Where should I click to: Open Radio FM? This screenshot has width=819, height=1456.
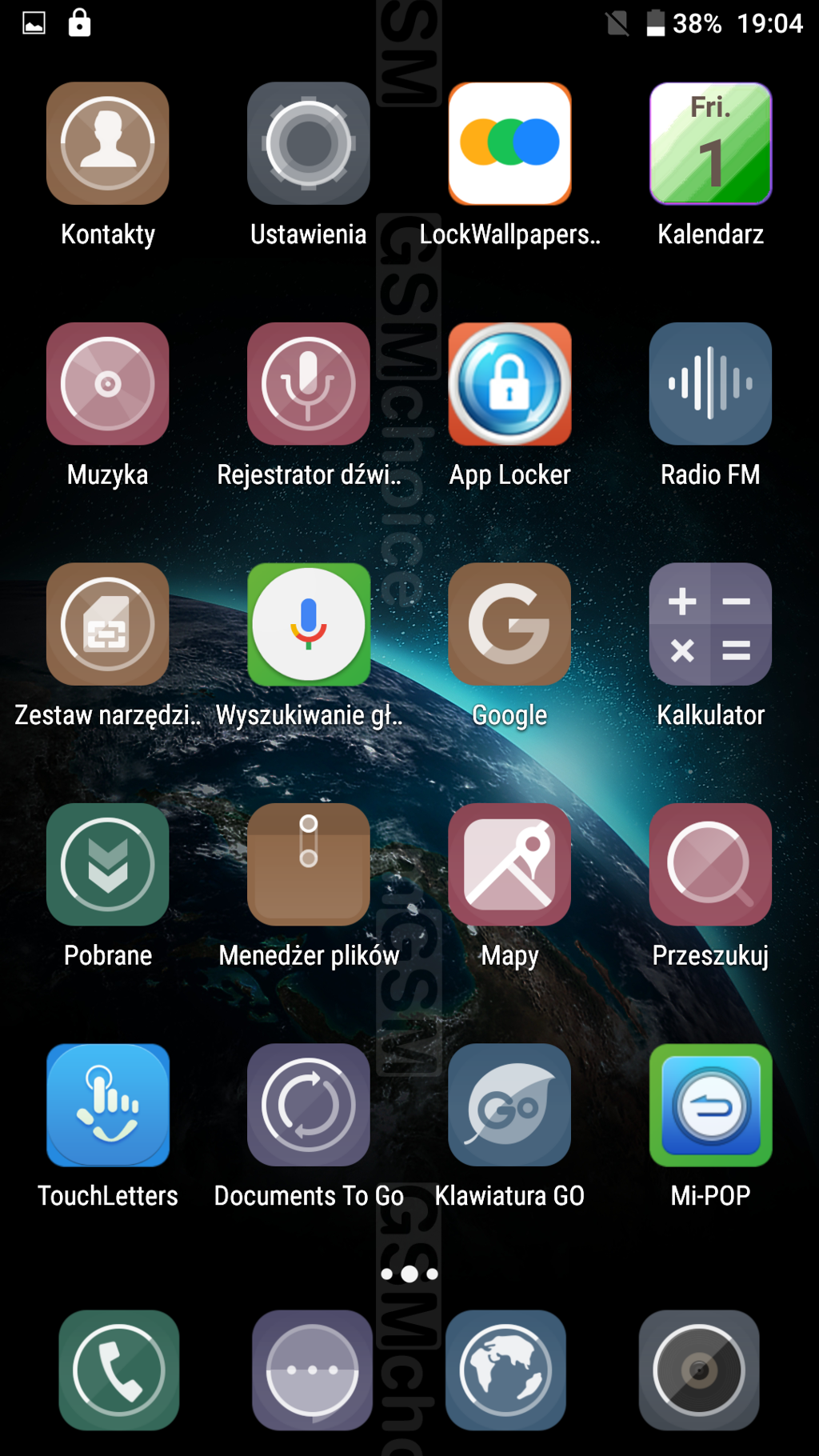point(710,384)
